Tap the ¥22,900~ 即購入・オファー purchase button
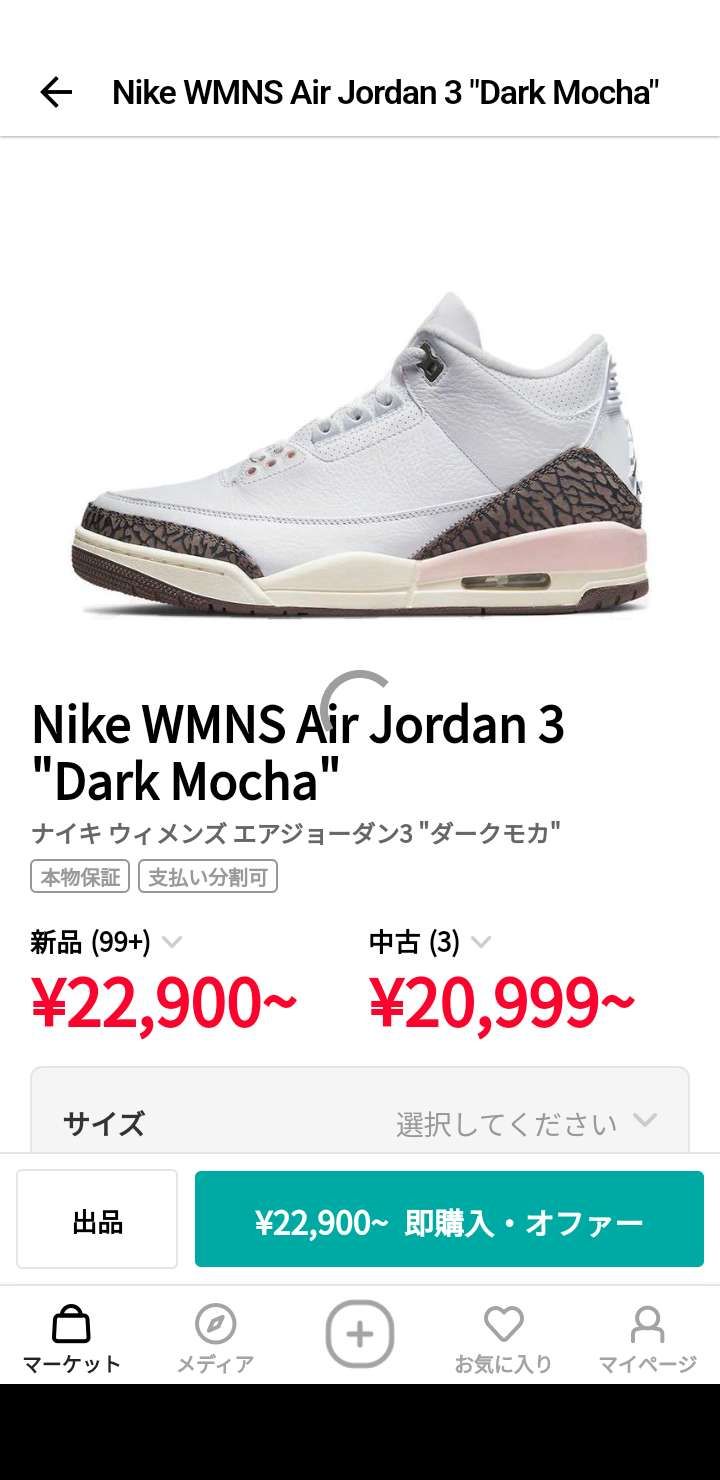The image size is (720, 1480). (448, 1219)
